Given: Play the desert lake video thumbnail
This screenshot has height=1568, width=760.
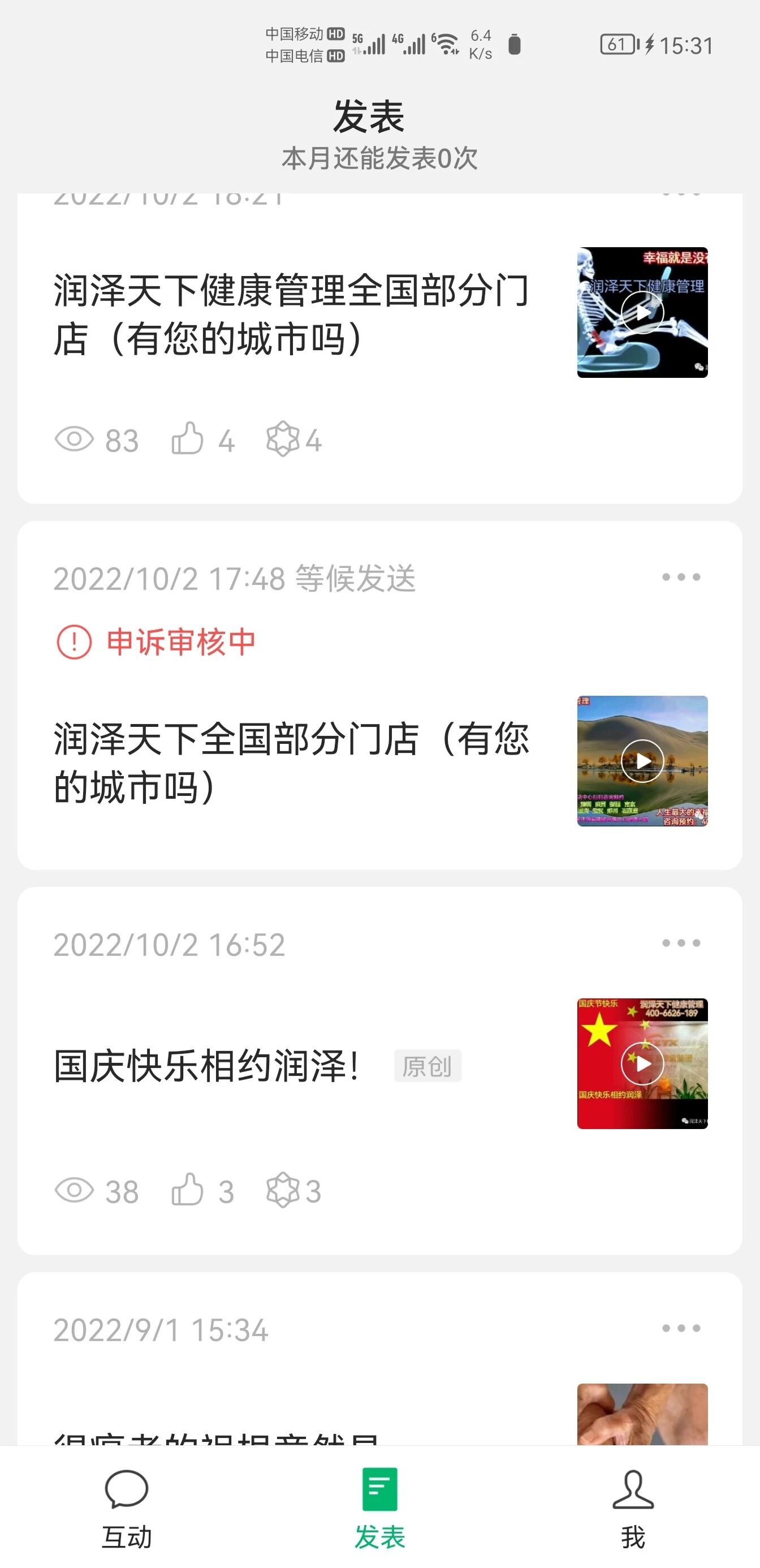Looking at the screenshot, I should pos(642,761).
